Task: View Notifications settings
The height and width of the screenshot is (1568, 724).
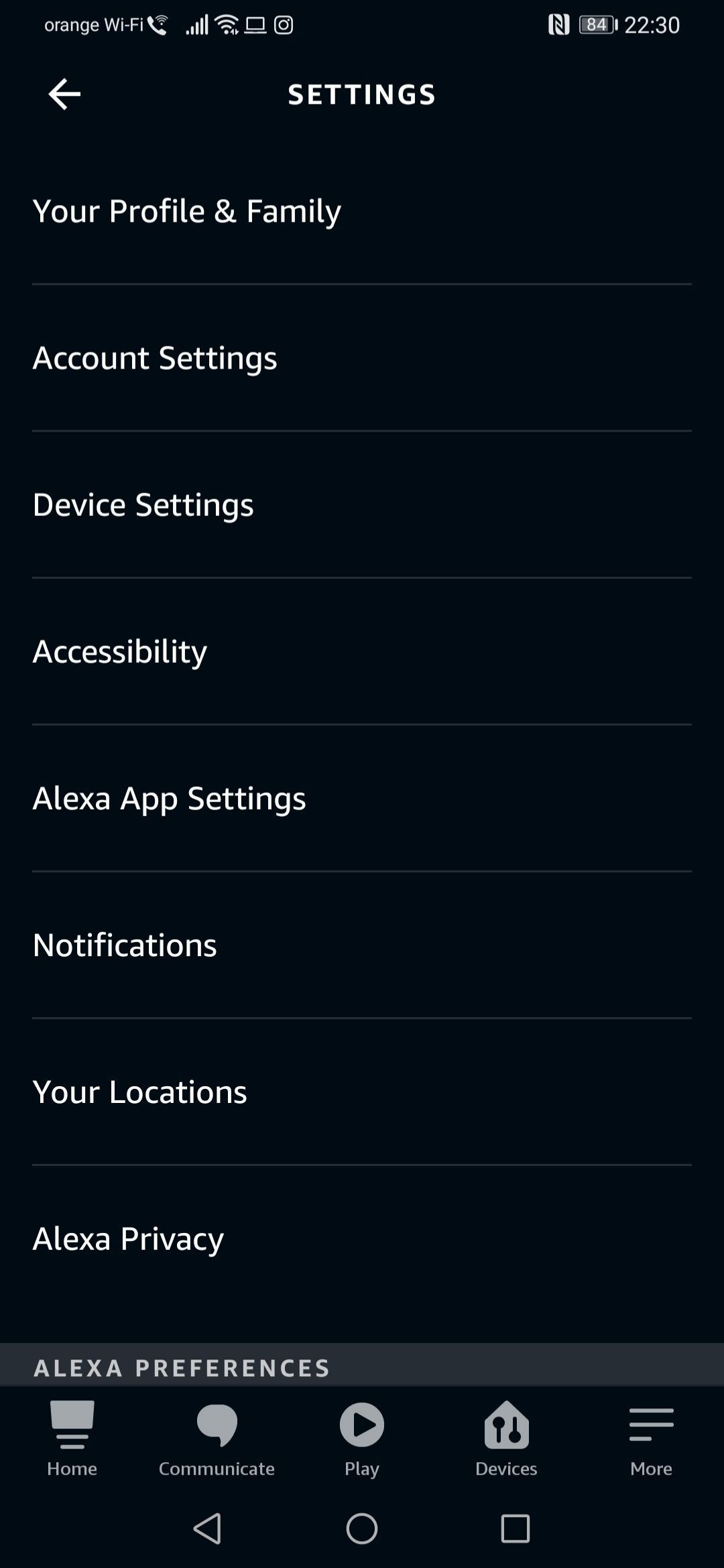Action: pyautogui.click(x=125, y=944)
